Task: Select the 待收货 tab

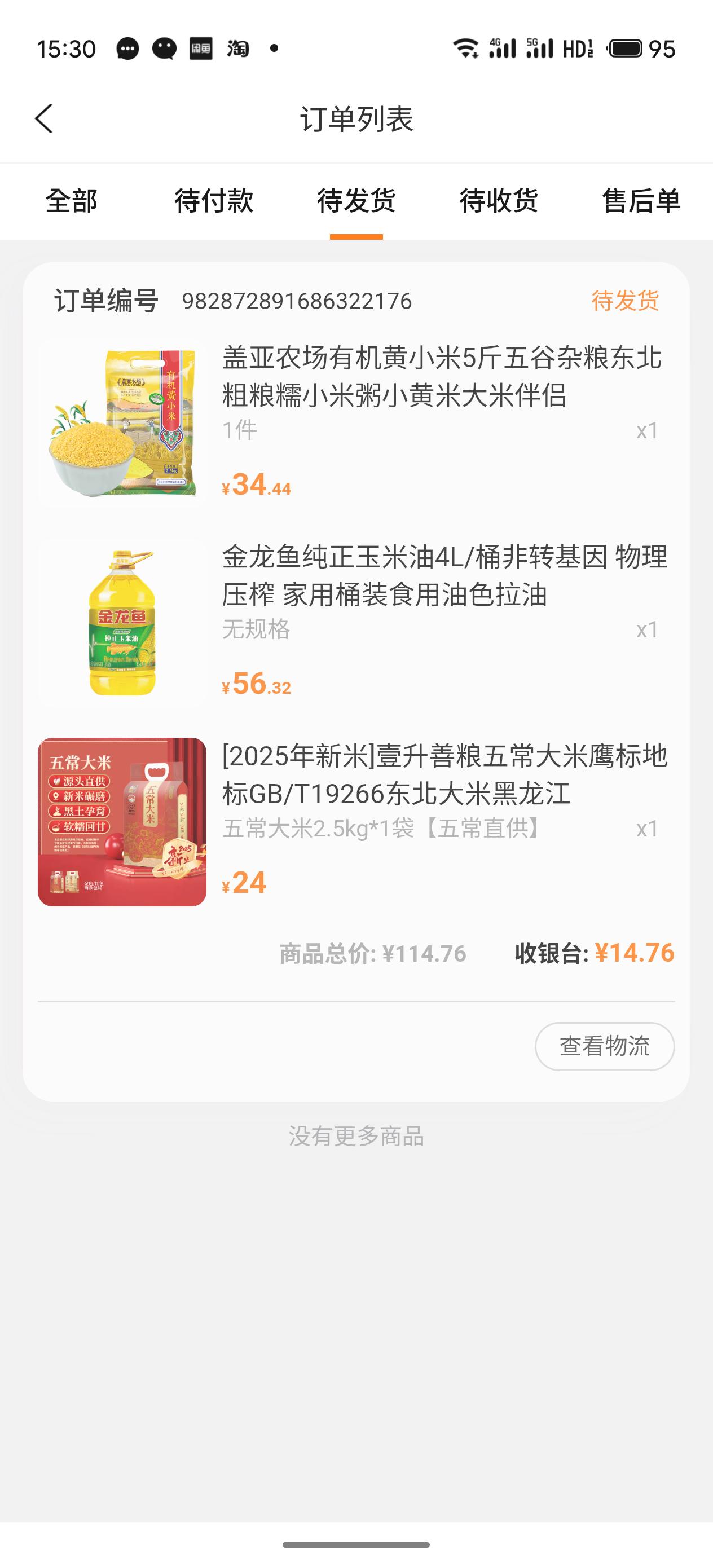Action: click(x=499, y=202)
